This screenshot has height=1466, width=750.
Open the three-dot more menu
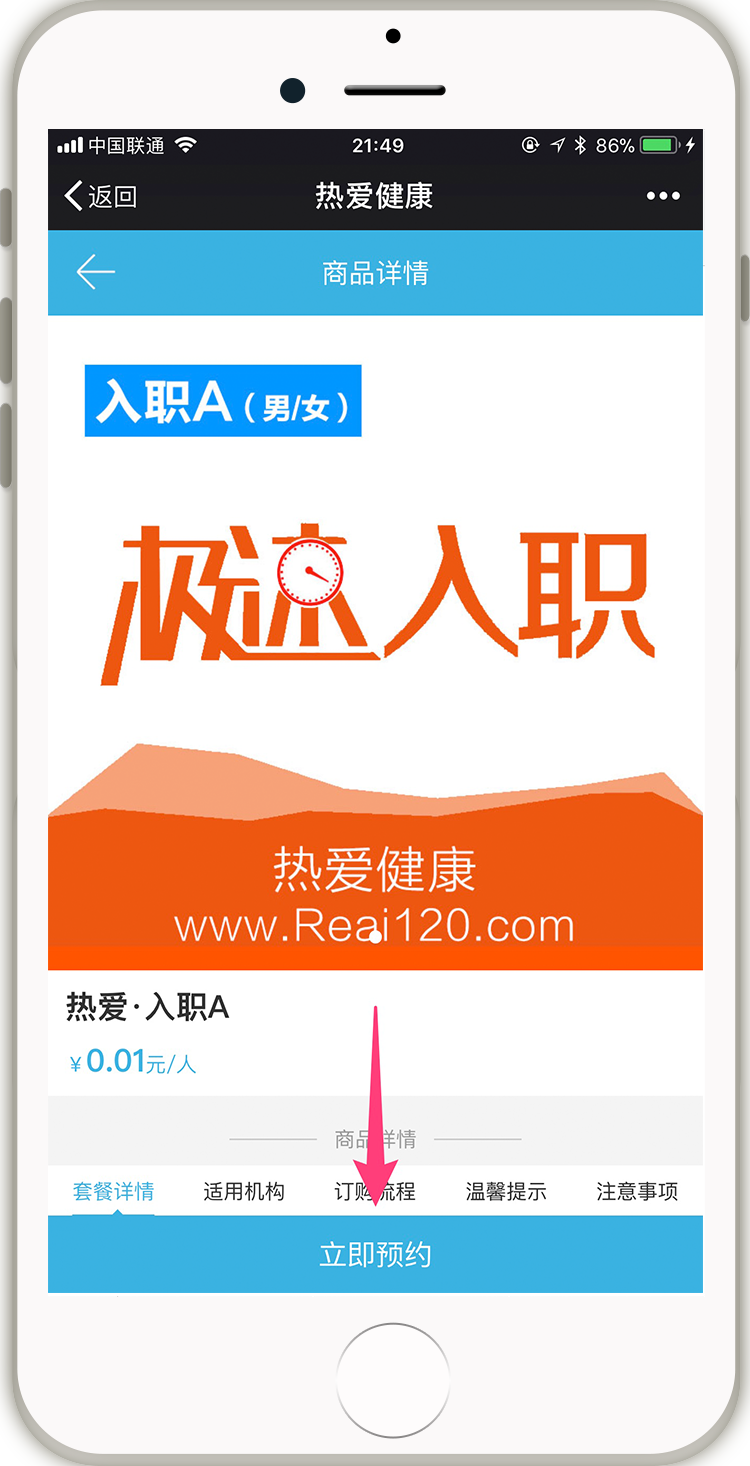coord(663,196)
